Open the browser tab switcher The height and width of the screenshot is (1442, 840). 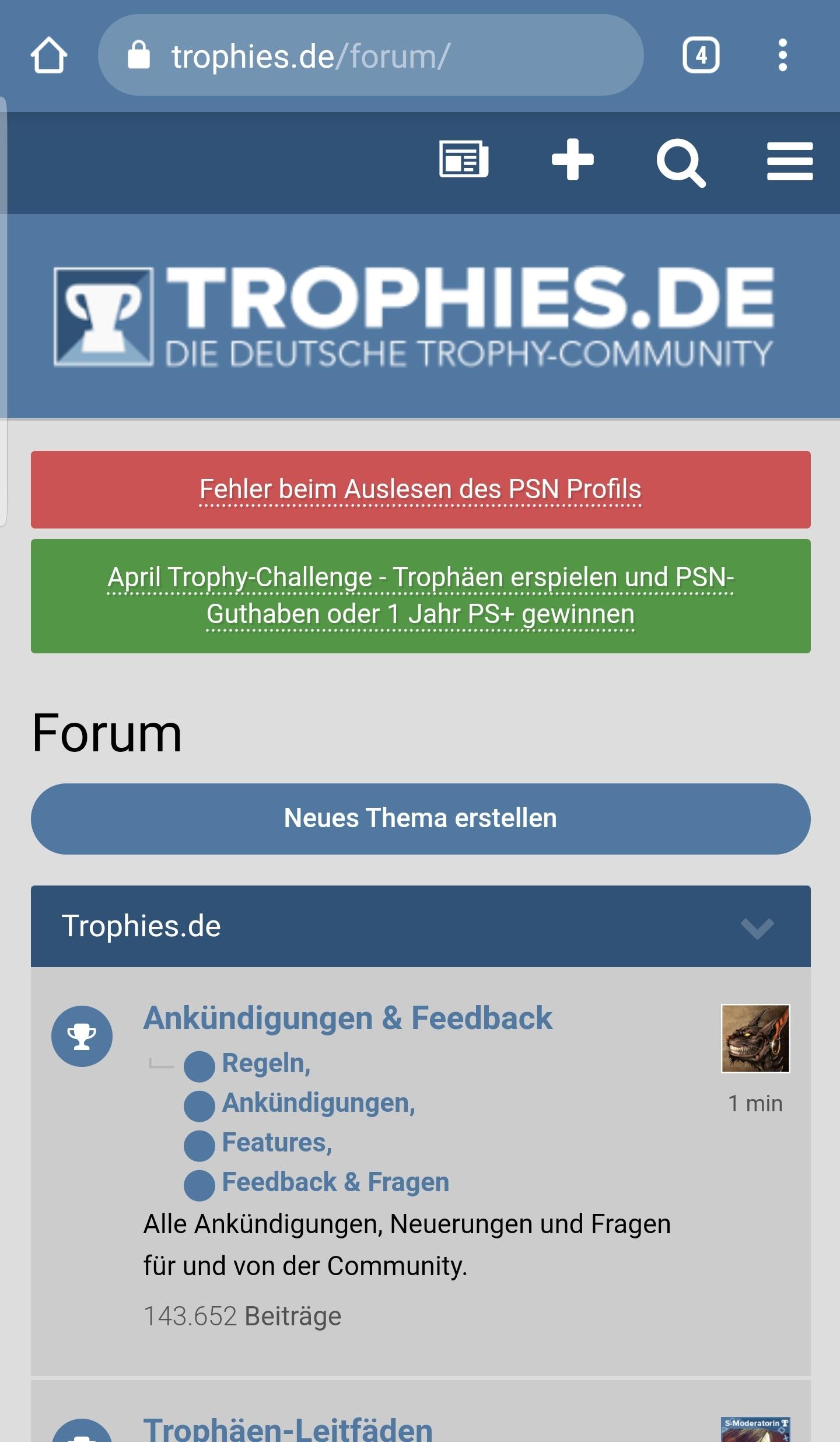tap(701, 55)
